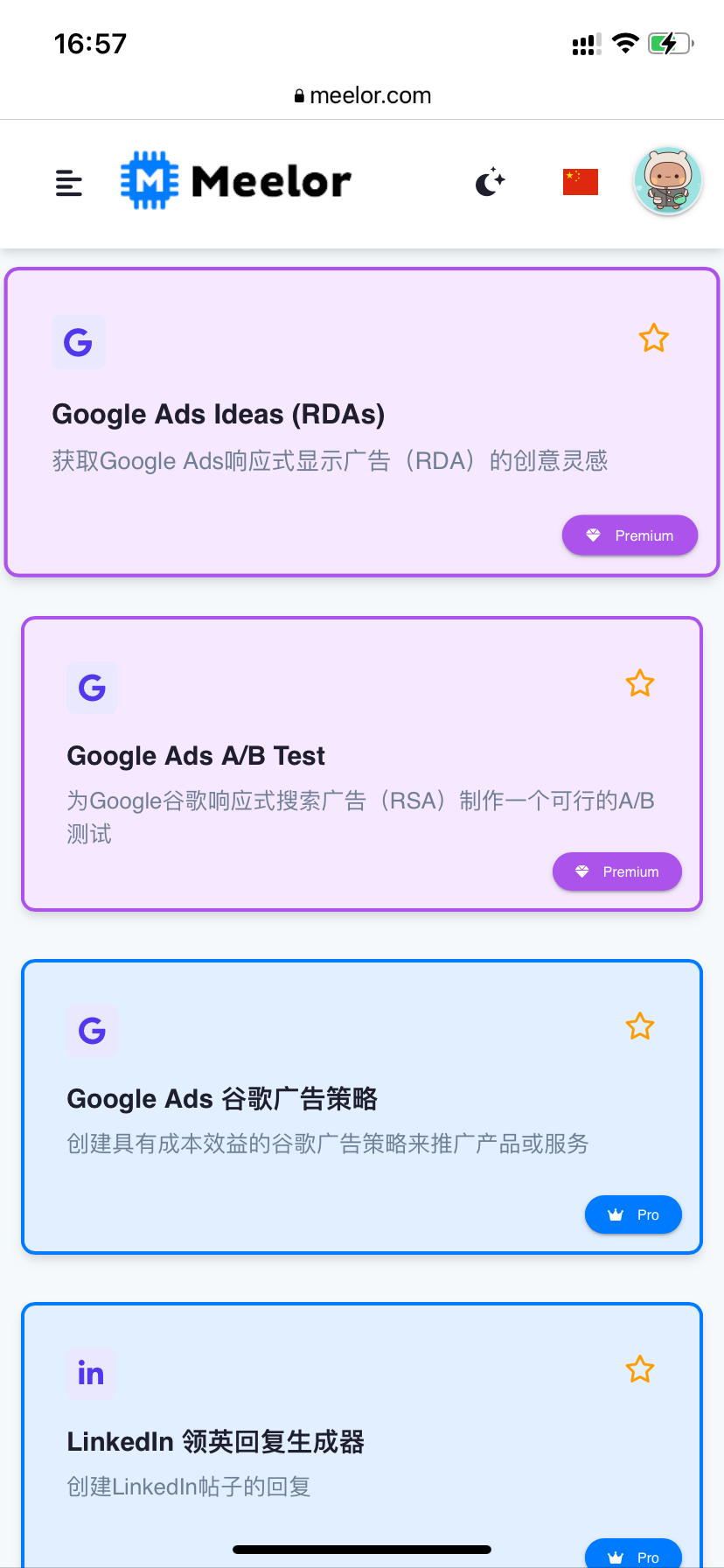Tap the Pro badge on 谷歌广告策略

click(x=633, y=1214)
